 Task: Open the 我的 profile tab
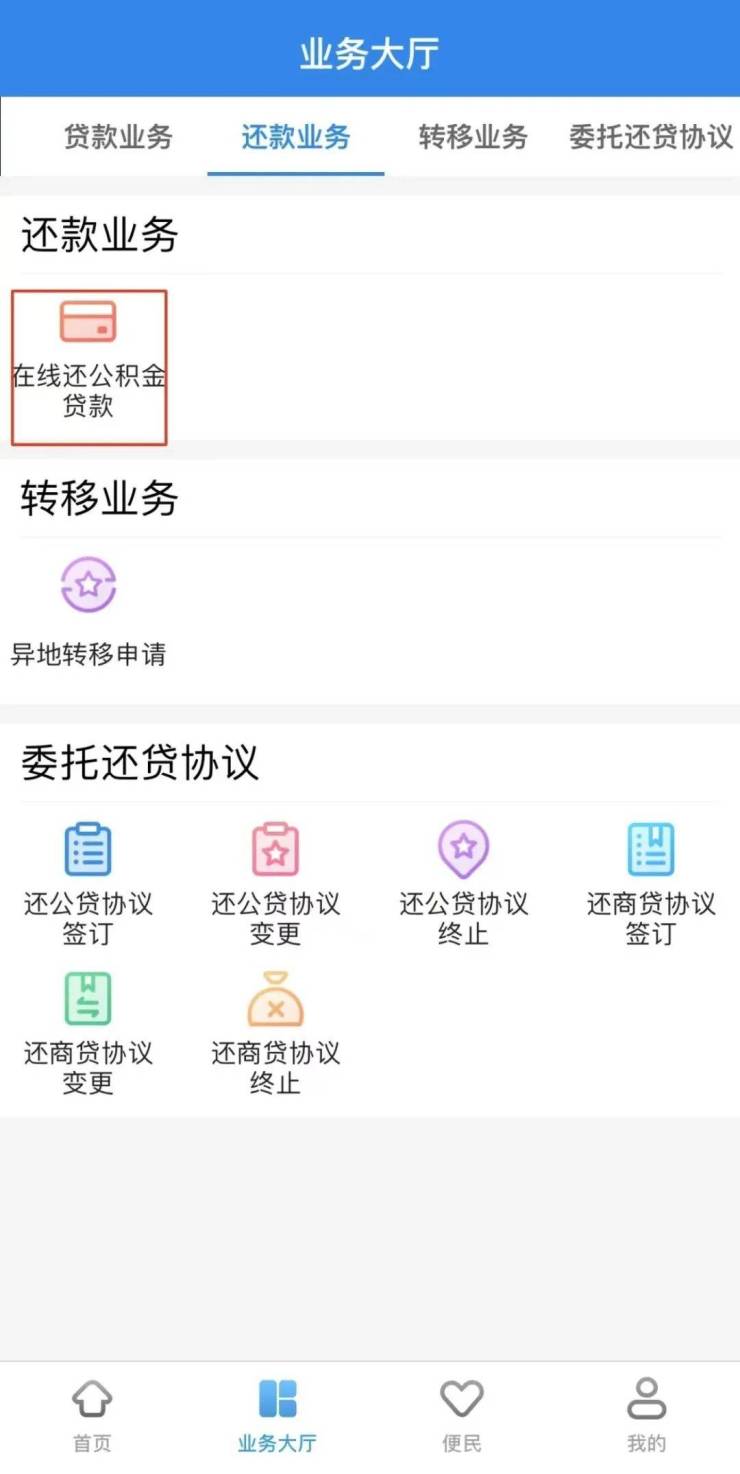pos(646,1415)
